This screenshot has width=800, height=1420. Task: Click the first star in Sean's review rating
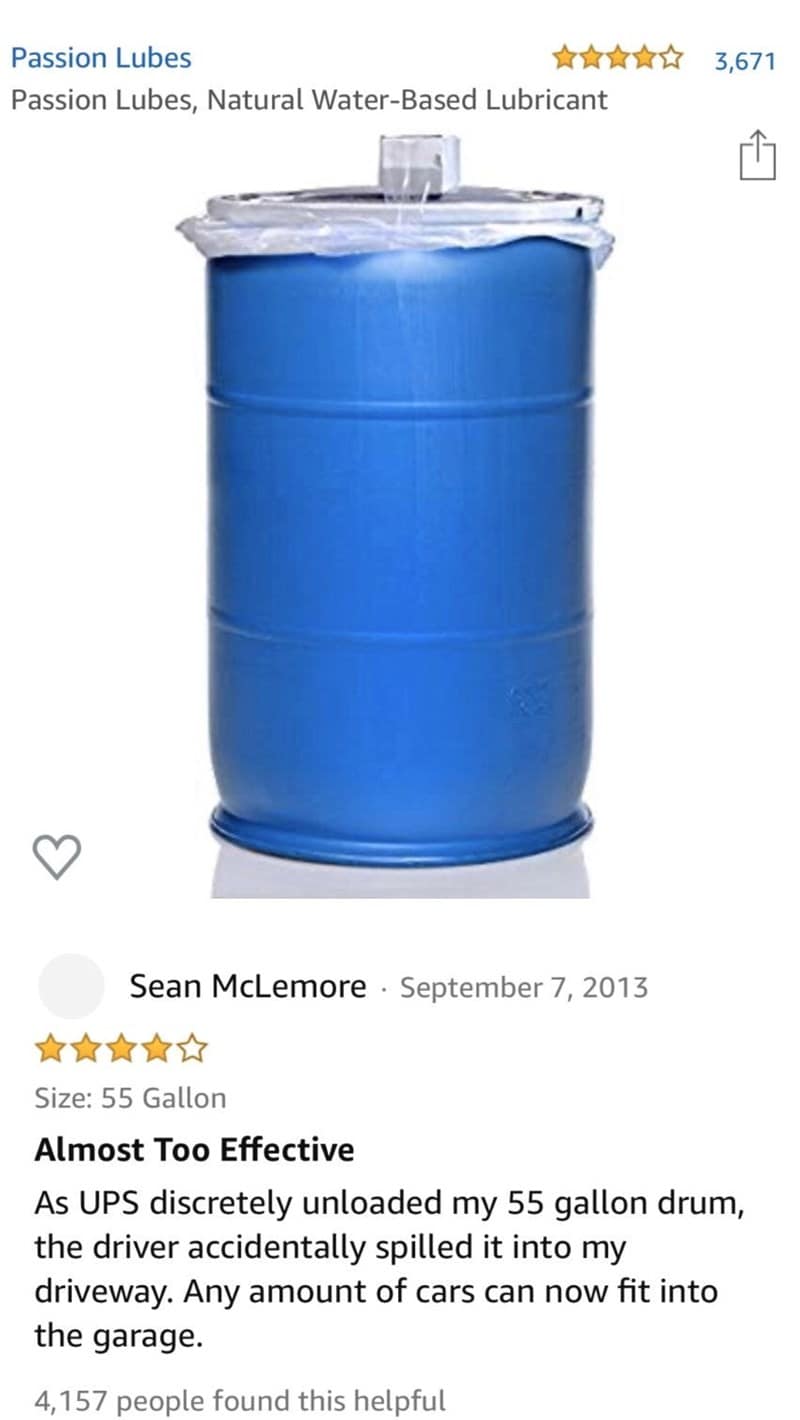pos(48,1047)
